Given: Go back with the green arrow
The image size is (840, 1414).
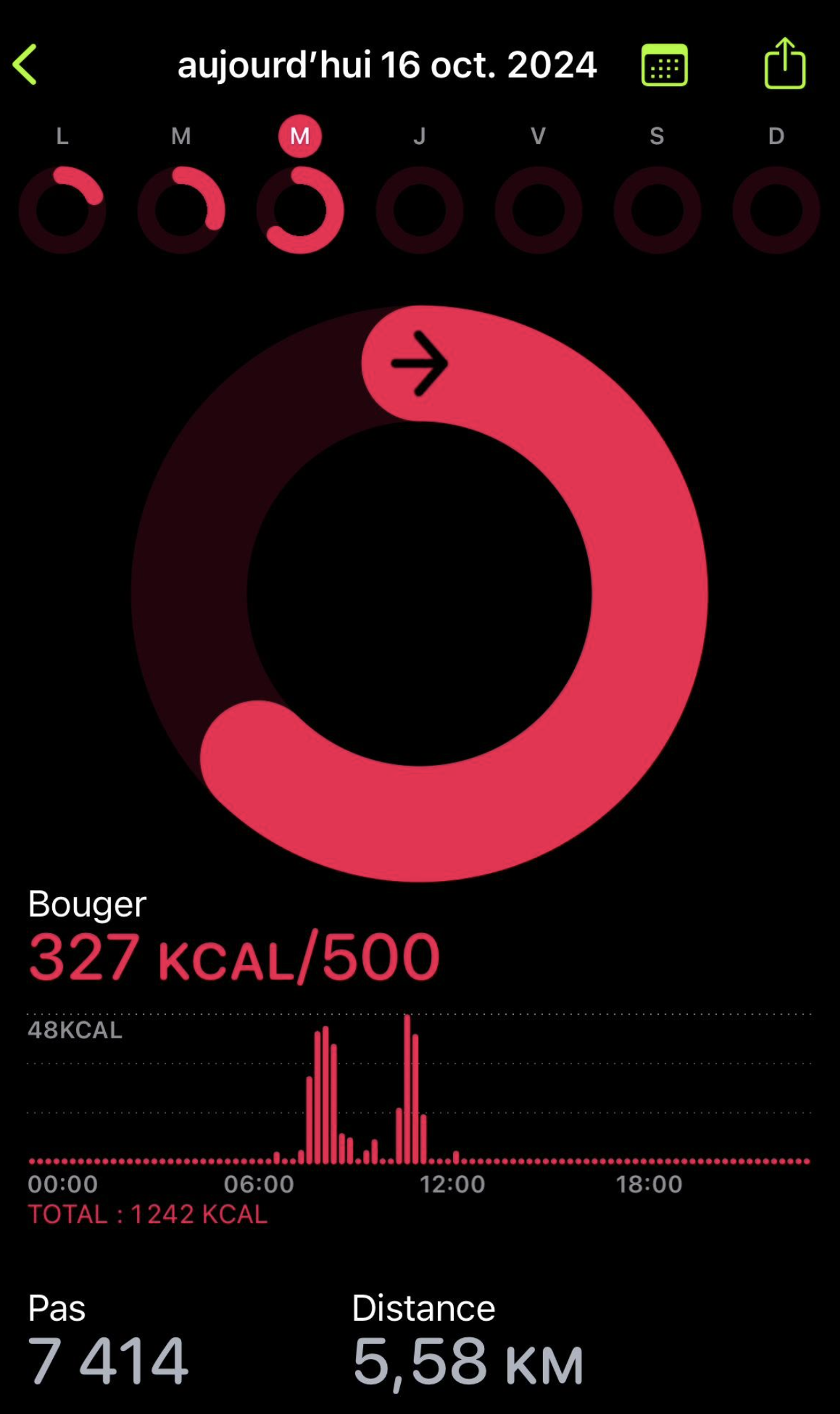Looking at the screenshot, I should (x=25, y=65).
